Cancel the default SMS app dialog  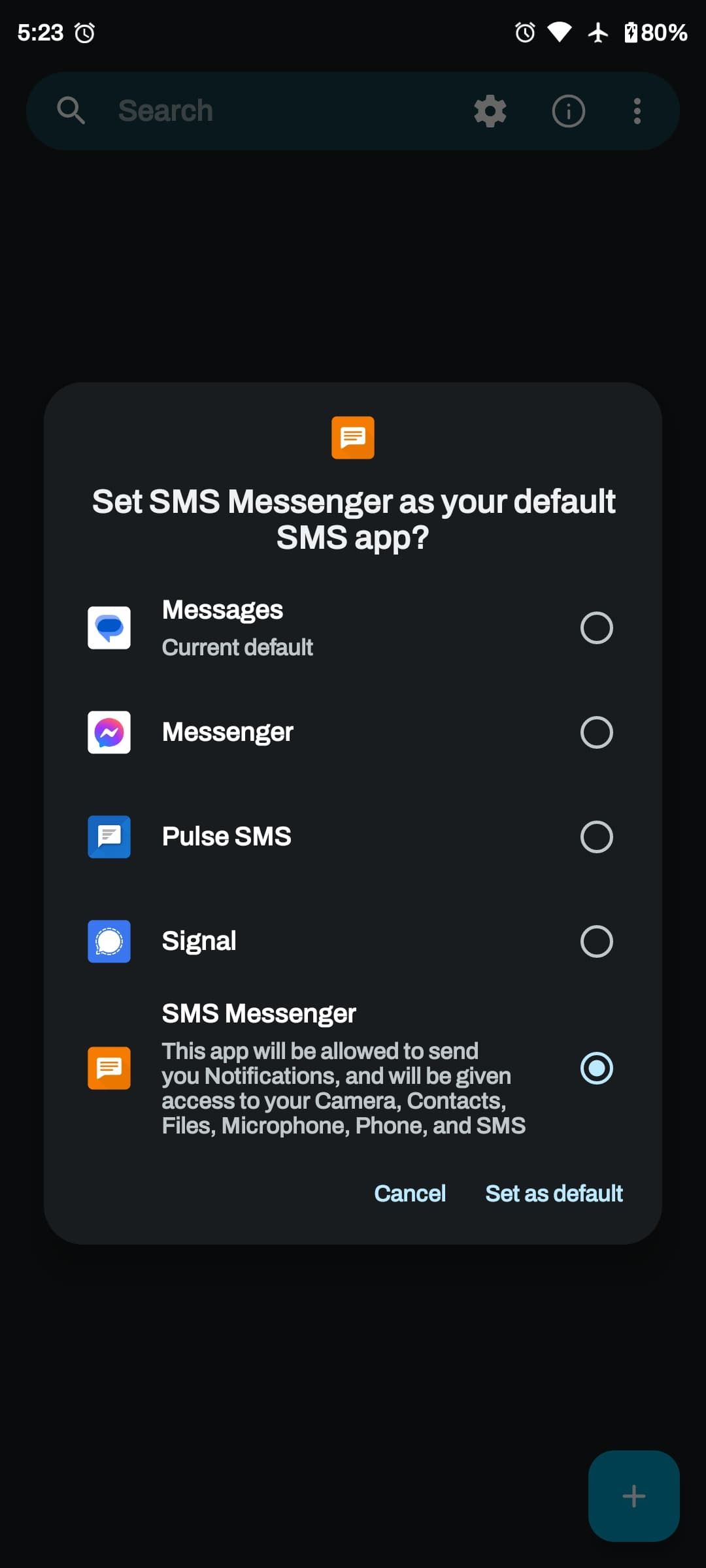[410, 1194]
